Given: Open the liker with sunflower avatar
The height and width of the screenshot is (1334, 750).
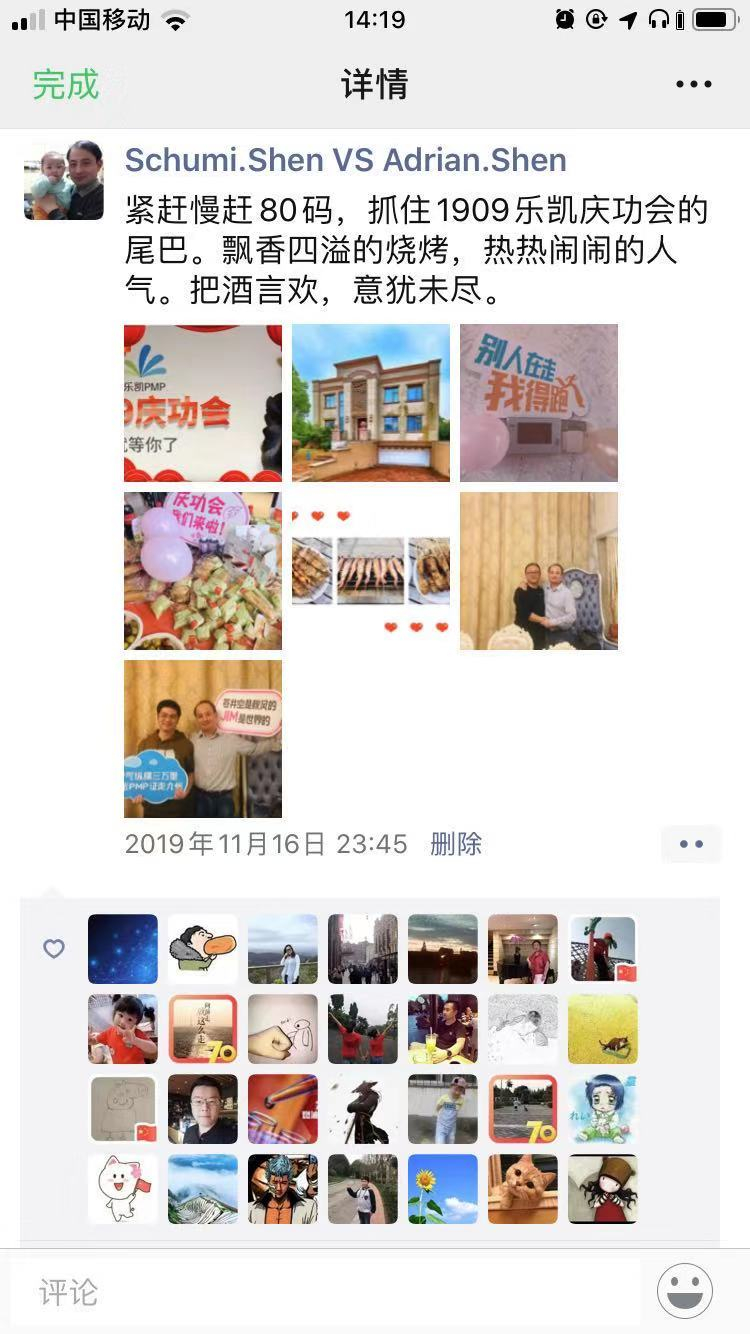Looking at the screenshot, I should coord(443,1189).
